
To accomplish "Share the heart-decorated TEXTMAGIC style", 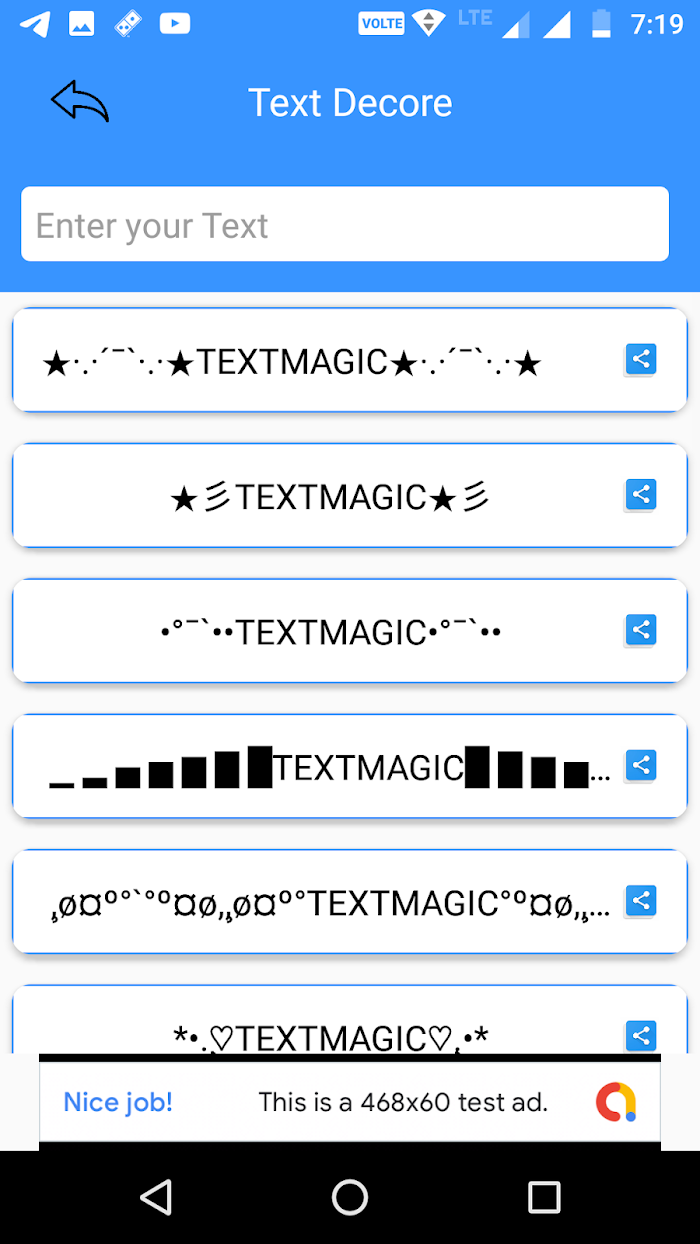I will coord(641,1036).
